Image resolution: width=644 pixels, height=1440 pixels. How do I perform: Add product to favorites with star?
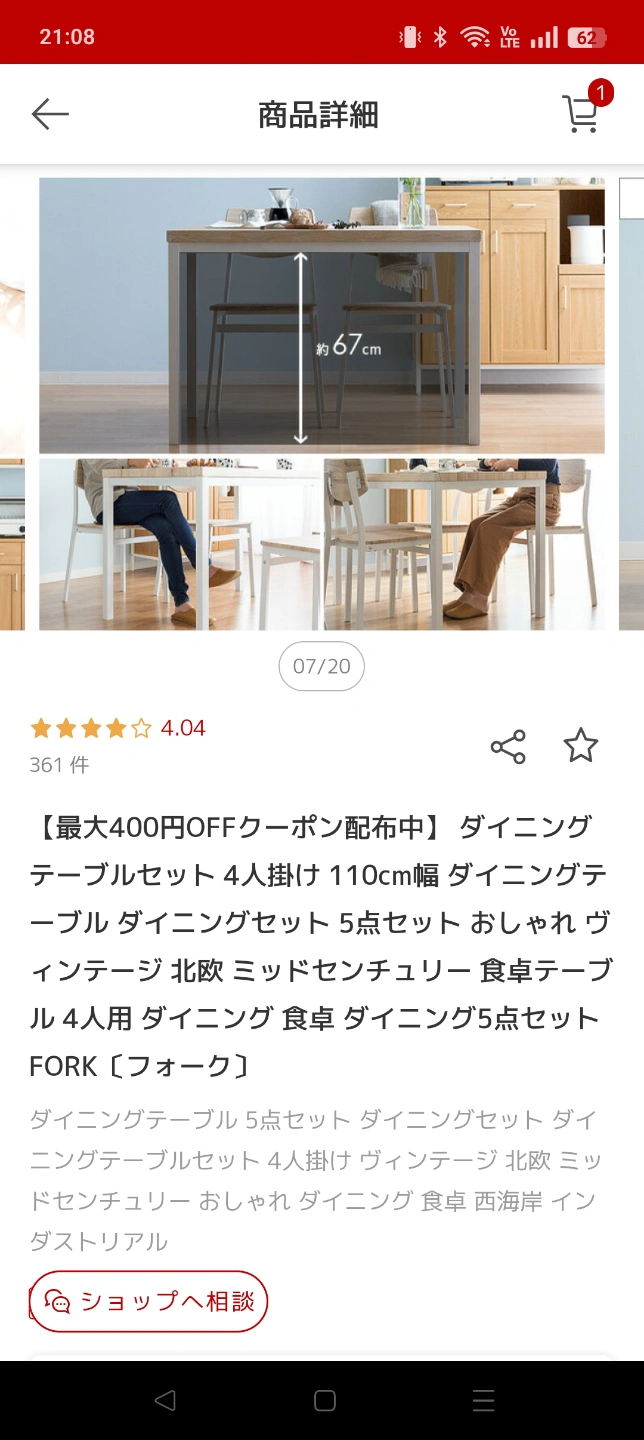tap(580, 746)
